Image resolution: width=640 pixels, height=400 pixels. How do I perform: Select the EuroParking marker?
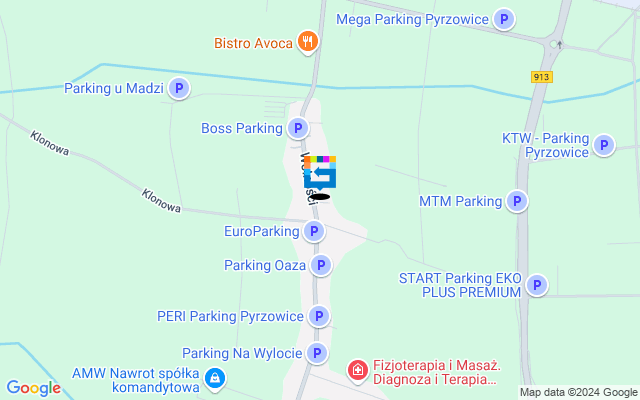pos(314,232)
